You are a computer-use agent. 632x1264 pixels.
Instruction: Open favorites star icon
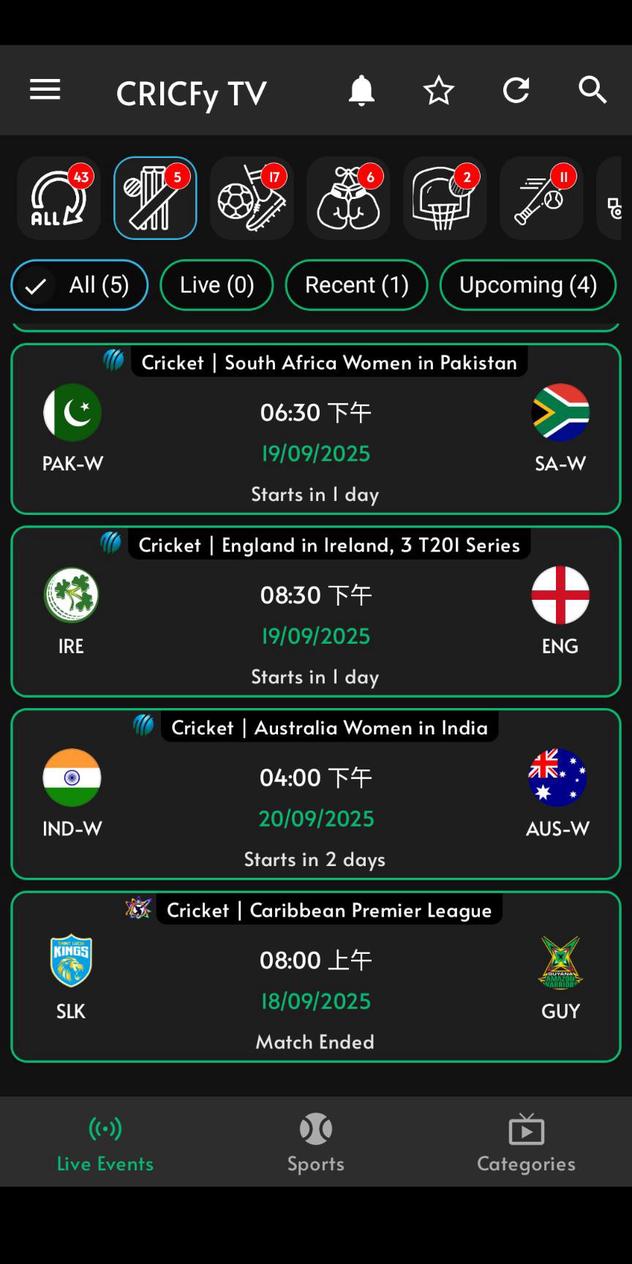(438, 91)
